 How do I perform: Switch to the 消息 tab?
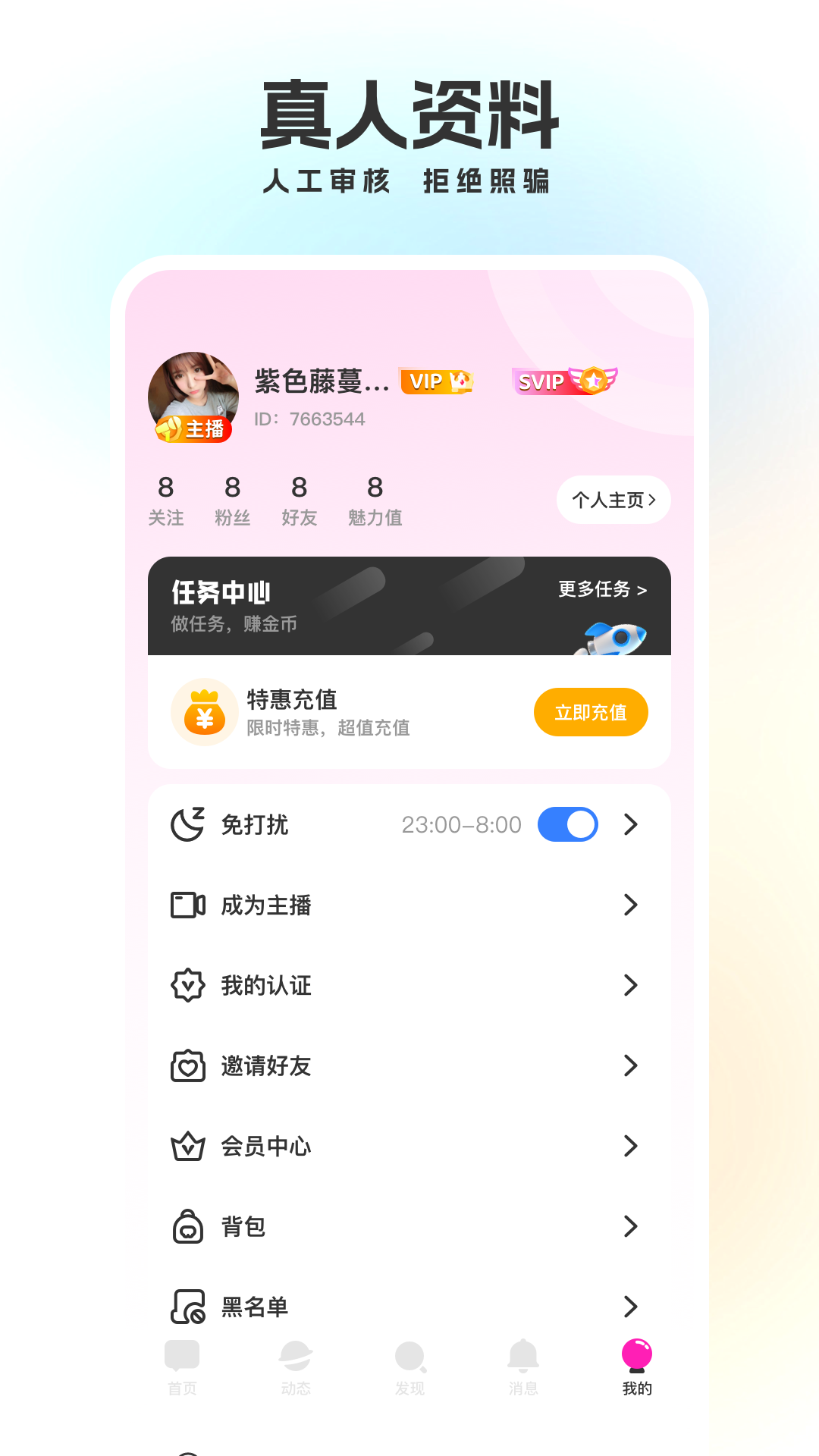coord(523,1365)
